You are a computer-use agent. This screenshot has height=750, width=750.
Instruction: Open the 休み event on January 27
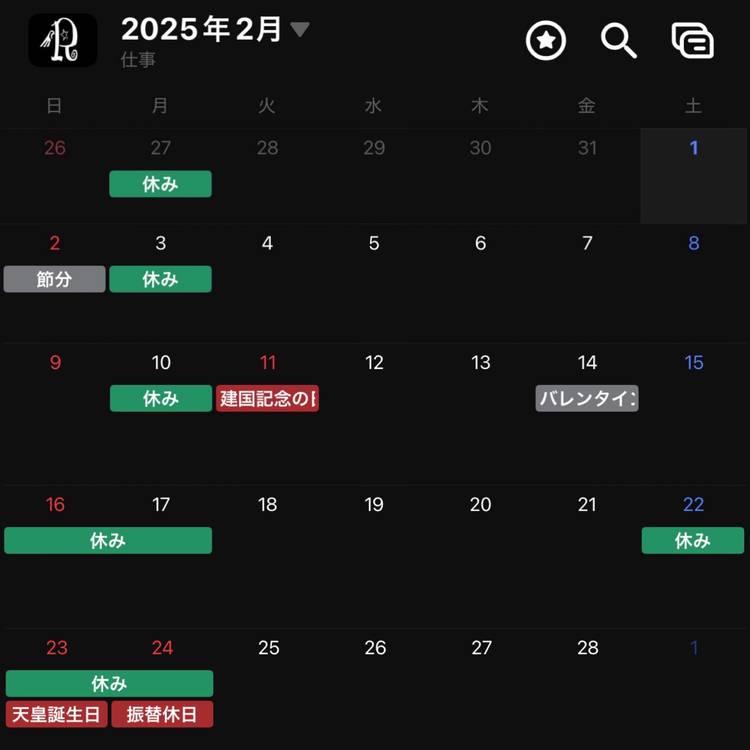pyautogui.click(x=160, y=184)
